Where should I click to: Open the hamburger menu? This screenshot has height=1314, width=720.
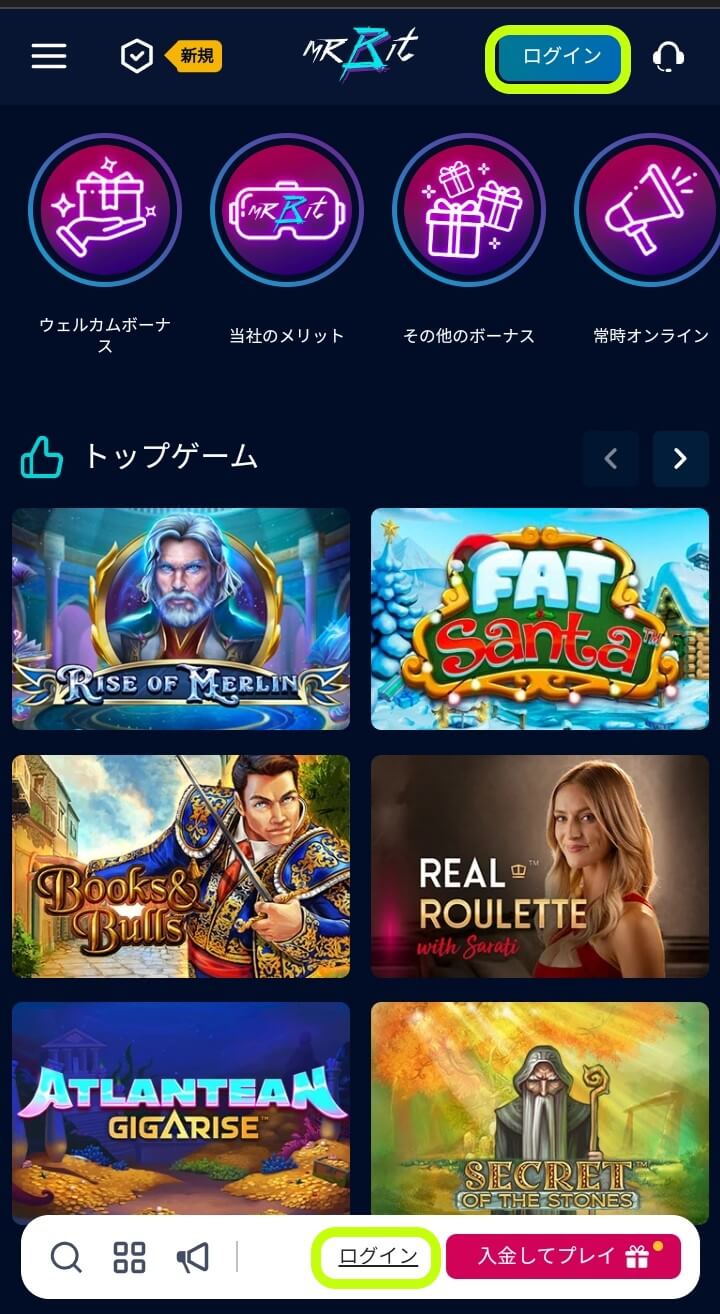point(49,56)
